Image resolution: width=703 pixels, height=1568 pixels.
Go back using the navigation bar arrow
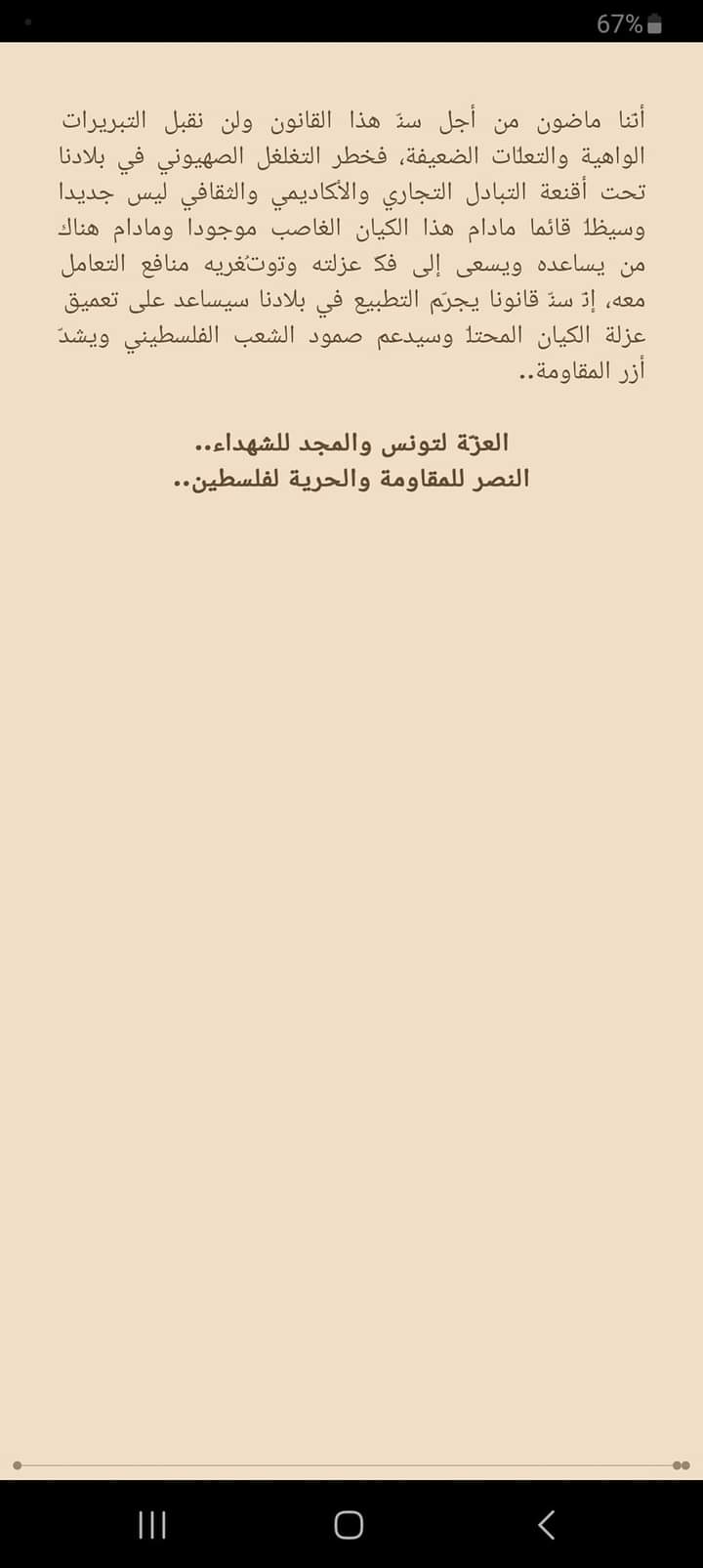[547, 1524]
